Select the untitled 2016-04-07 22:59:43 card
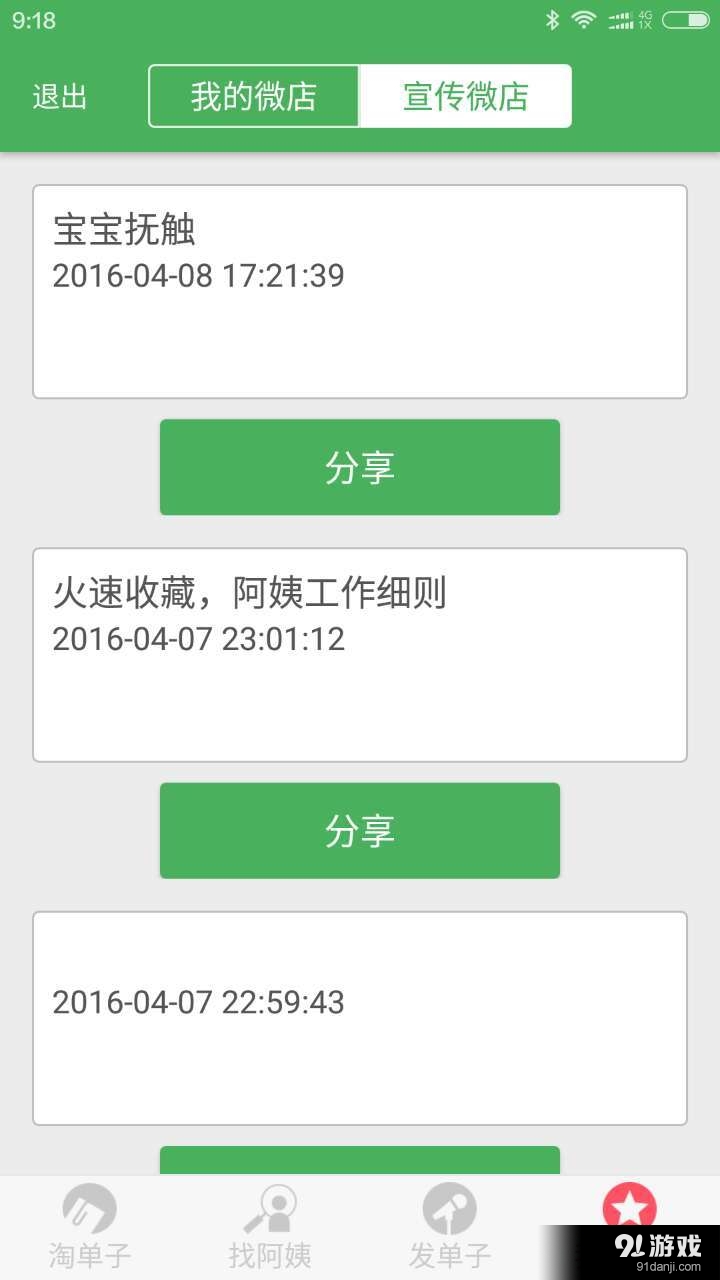 click(360, 1017)
